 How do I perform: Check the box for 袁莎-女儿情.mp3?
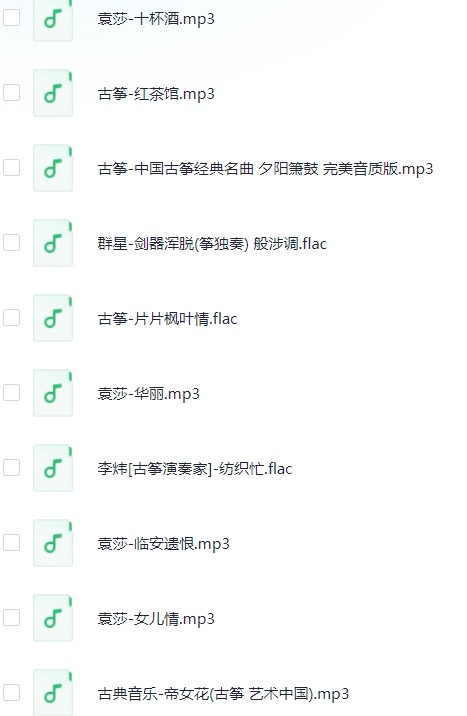coord(11,617)
